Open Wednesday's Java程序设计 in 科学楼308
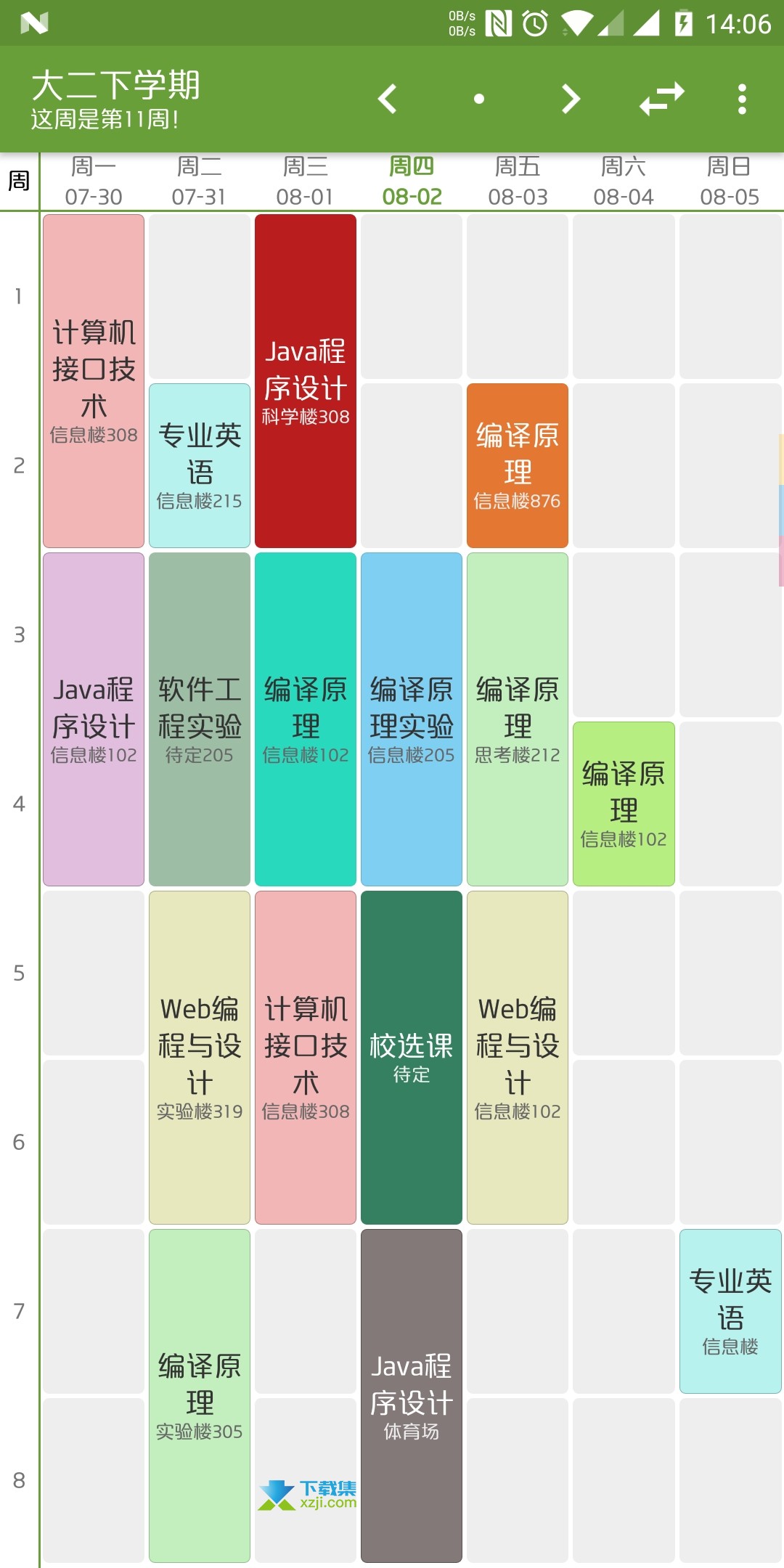 pyautogui.click(x=306, y=381)
